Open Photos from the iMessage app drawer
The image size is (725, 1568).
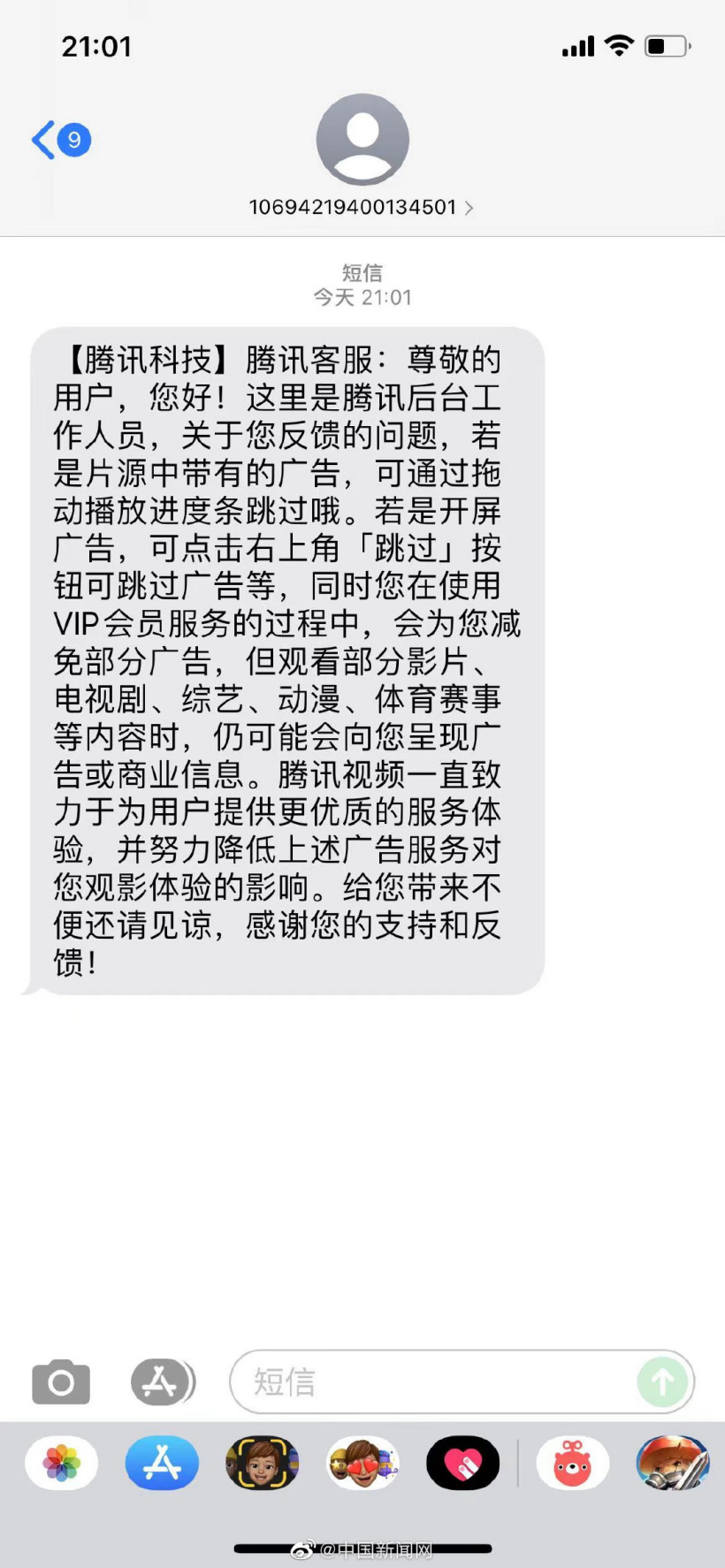point(59,1463)
